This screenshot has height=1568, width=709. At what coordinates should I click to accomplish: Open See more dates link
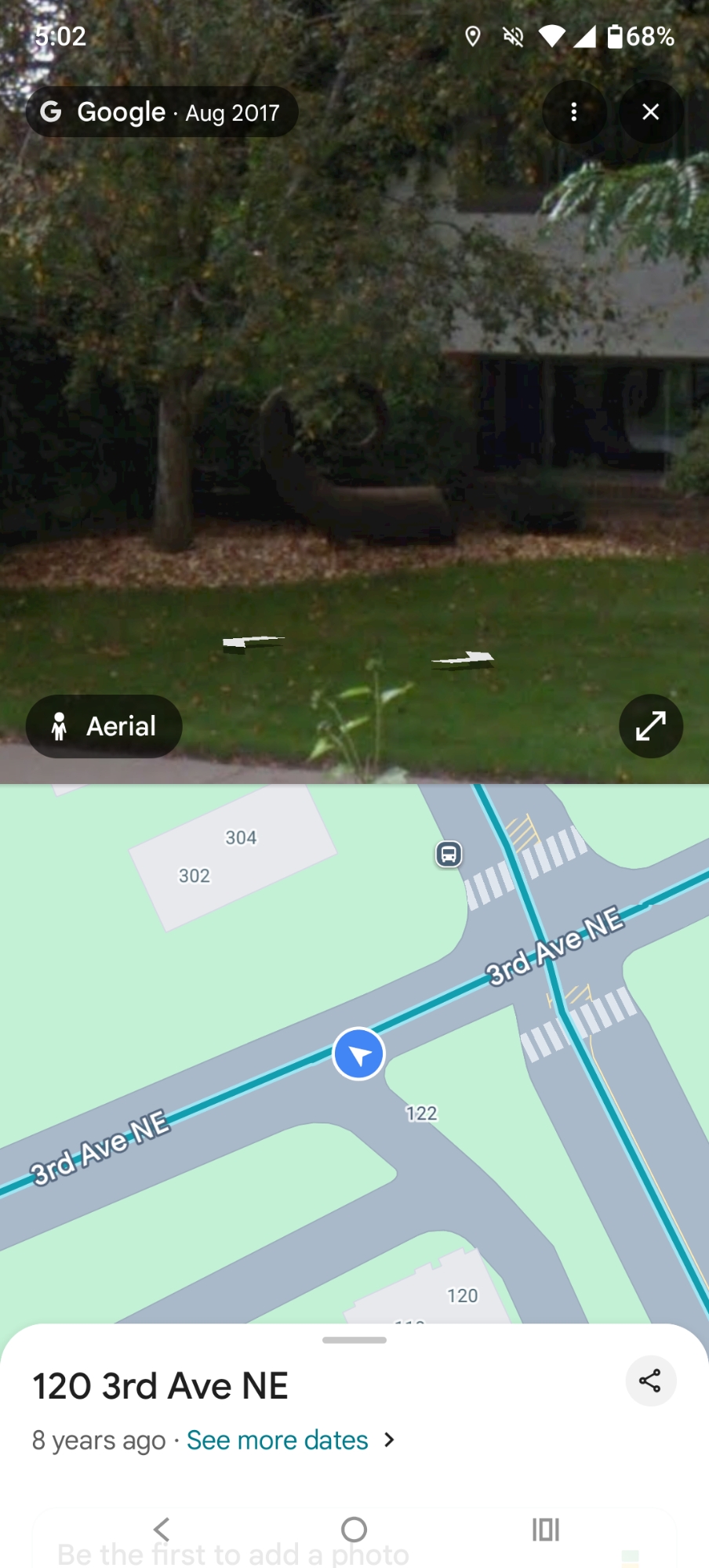point(278,1440)
